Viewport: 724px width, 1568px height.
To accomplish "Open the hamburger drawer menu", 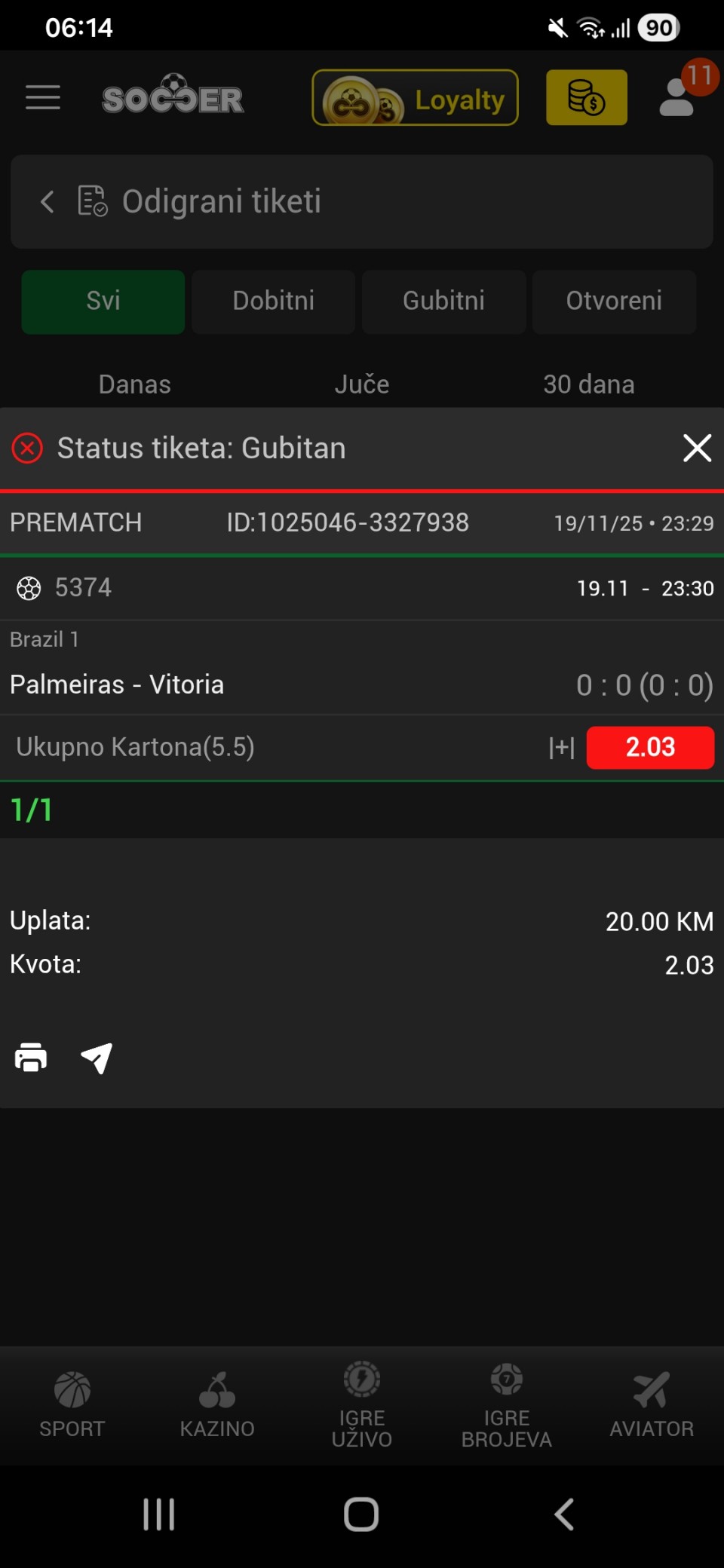I will (x=42, y=97).
